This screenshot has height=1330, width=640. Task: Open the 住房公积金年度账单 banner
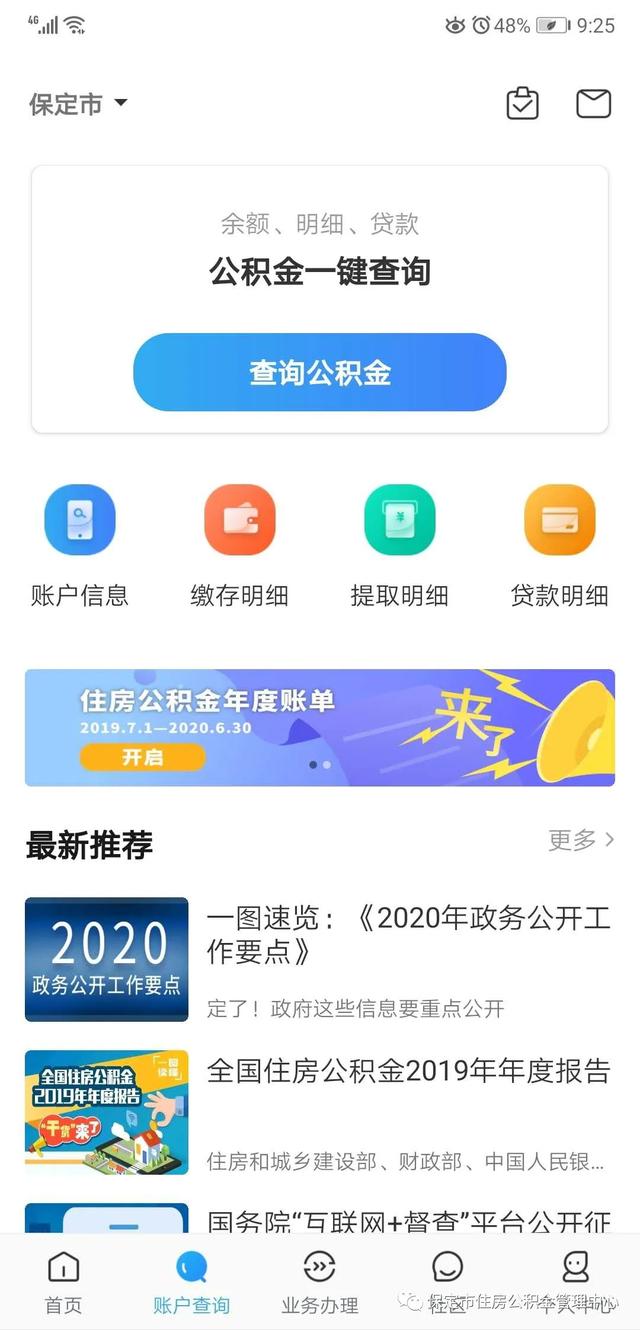coord(320,728)
